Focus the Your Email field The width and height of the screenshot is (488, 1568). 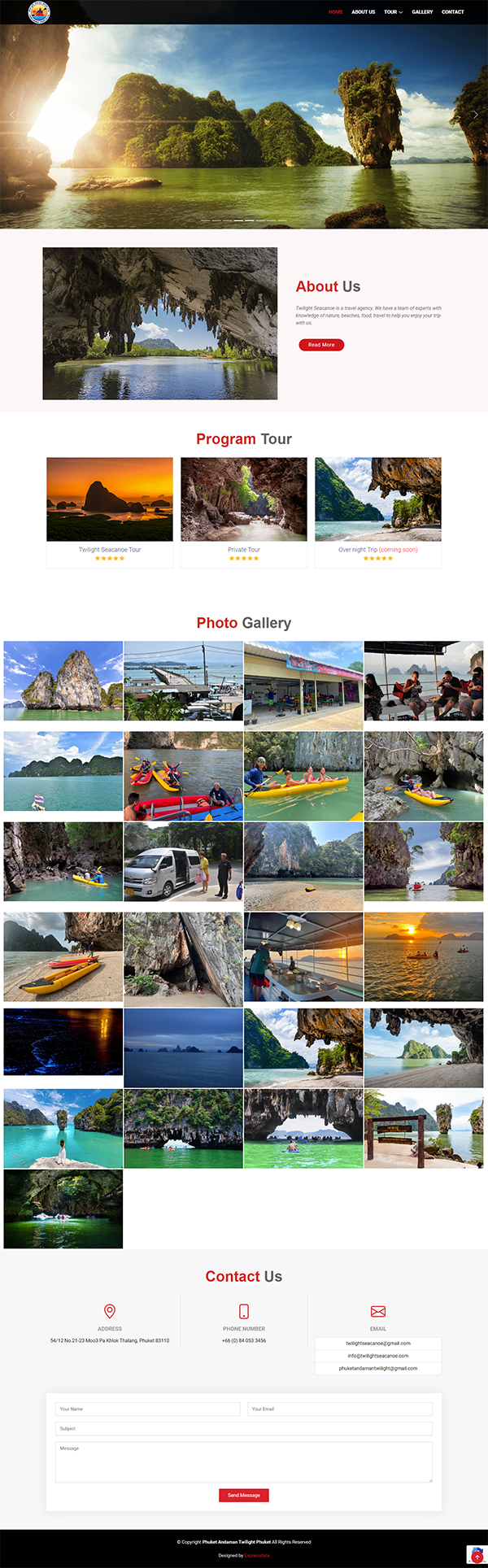[340, 1409]
